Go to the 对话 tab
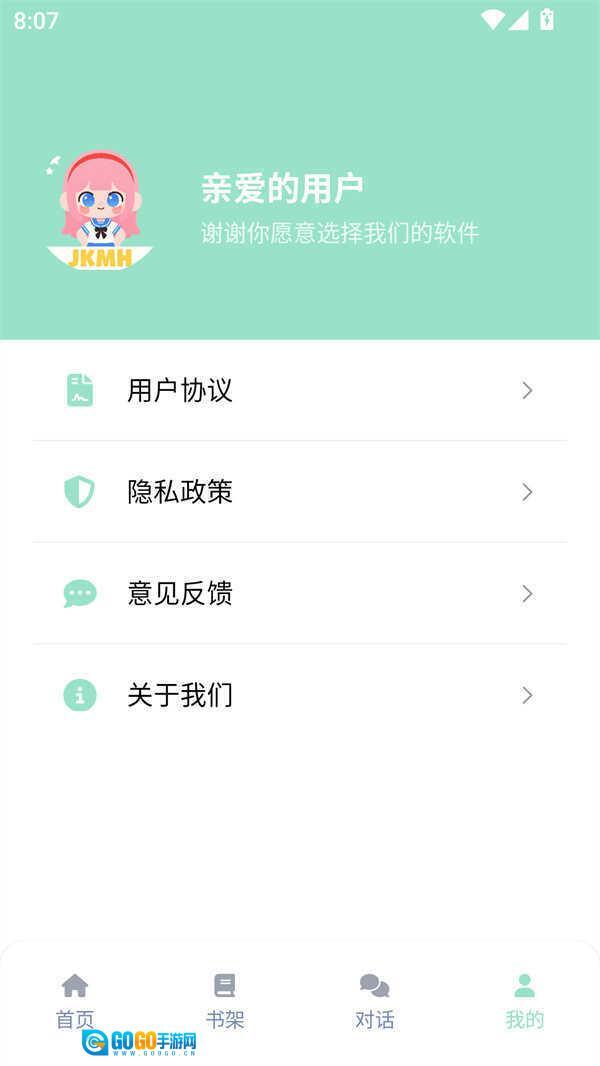Viewport: 600px width, 1066px height. tap(375, 1000)
